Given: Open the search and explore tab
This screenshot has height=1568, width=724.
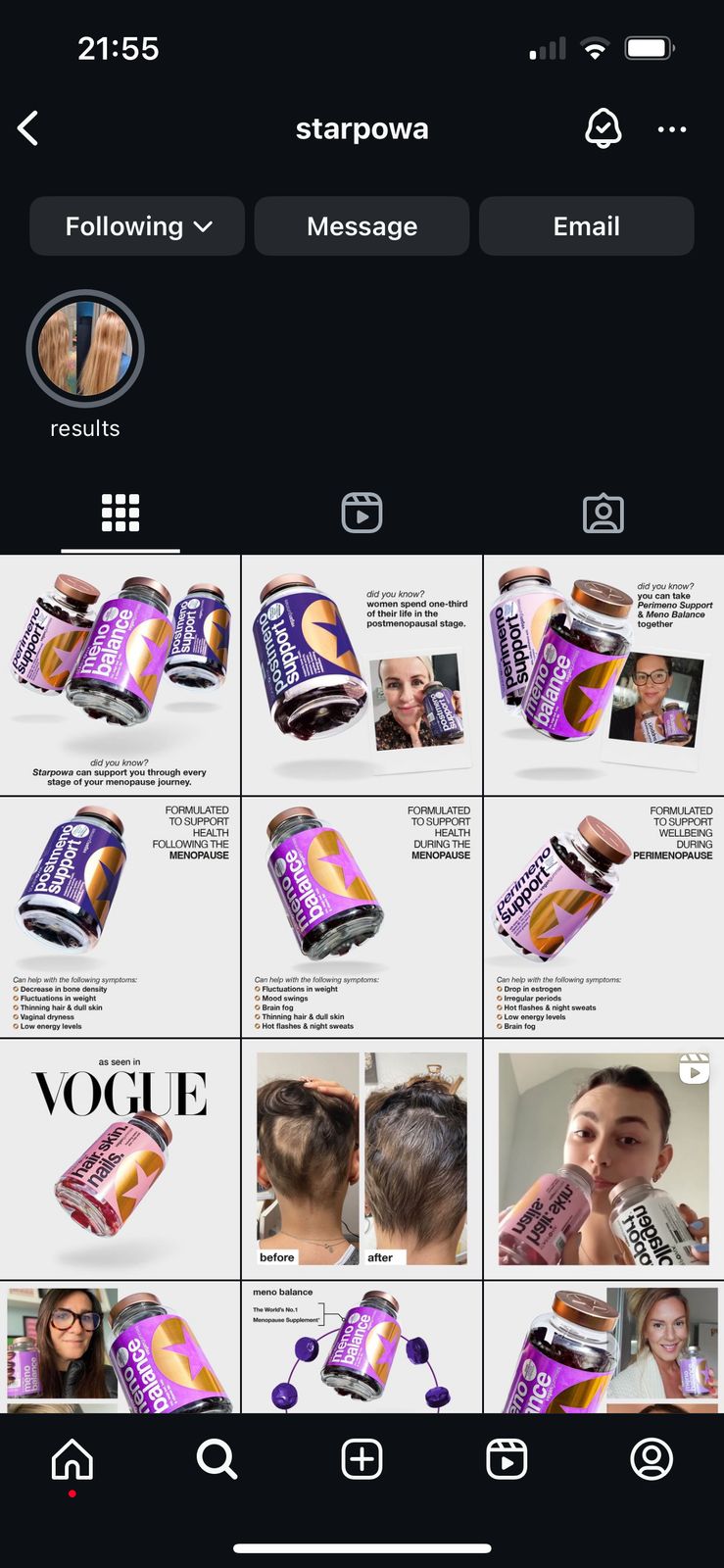Looking at the screenshot, I should click(x=217, y=1459).
